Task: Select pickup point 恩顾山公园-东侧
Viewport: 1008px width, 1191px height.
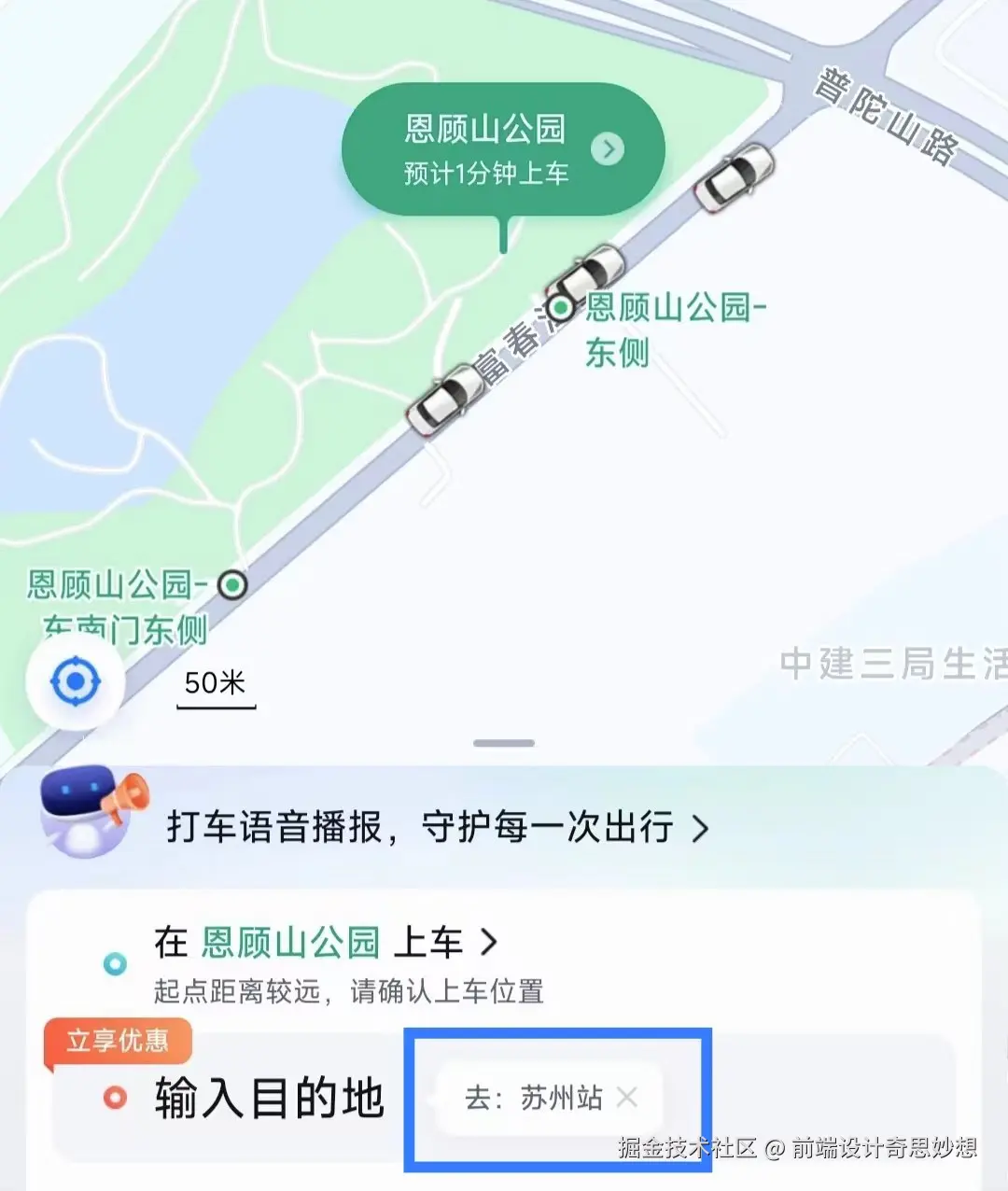Action: point(561,307)
